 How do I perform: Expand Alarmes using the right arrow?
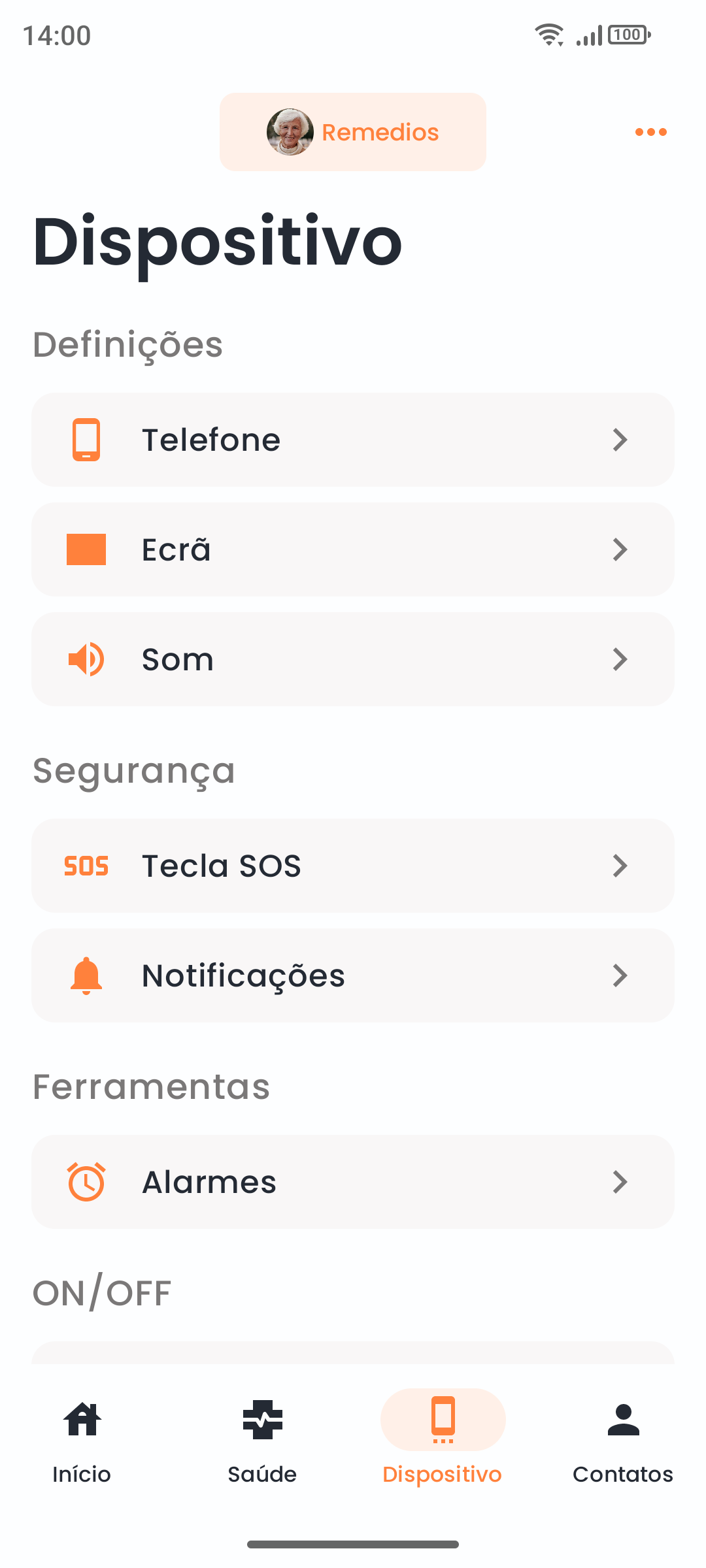pos(620,1181)
